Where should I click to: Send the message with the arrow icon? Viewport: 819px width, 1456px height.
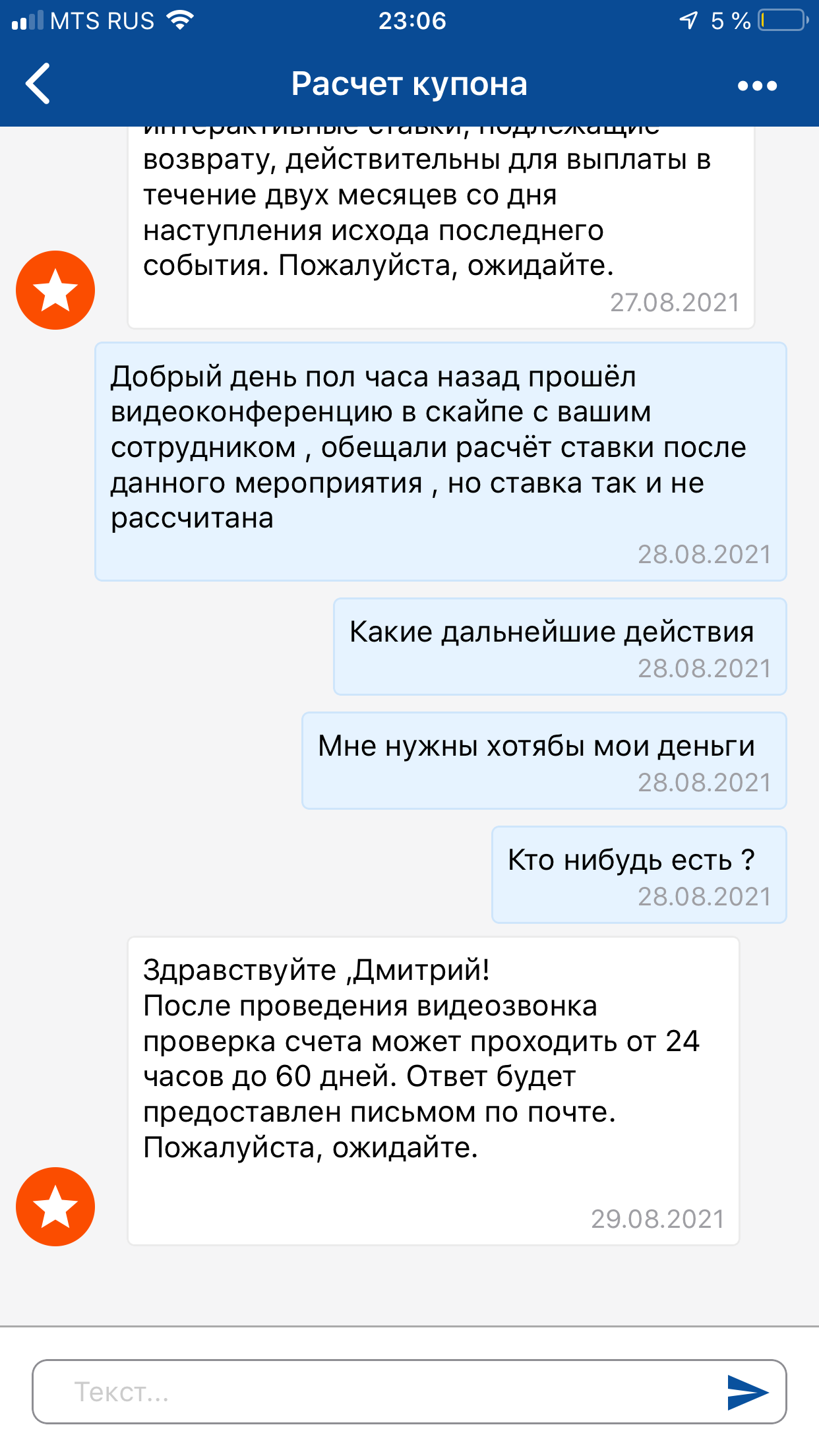pyautogui.click(x=748, y=1391)
